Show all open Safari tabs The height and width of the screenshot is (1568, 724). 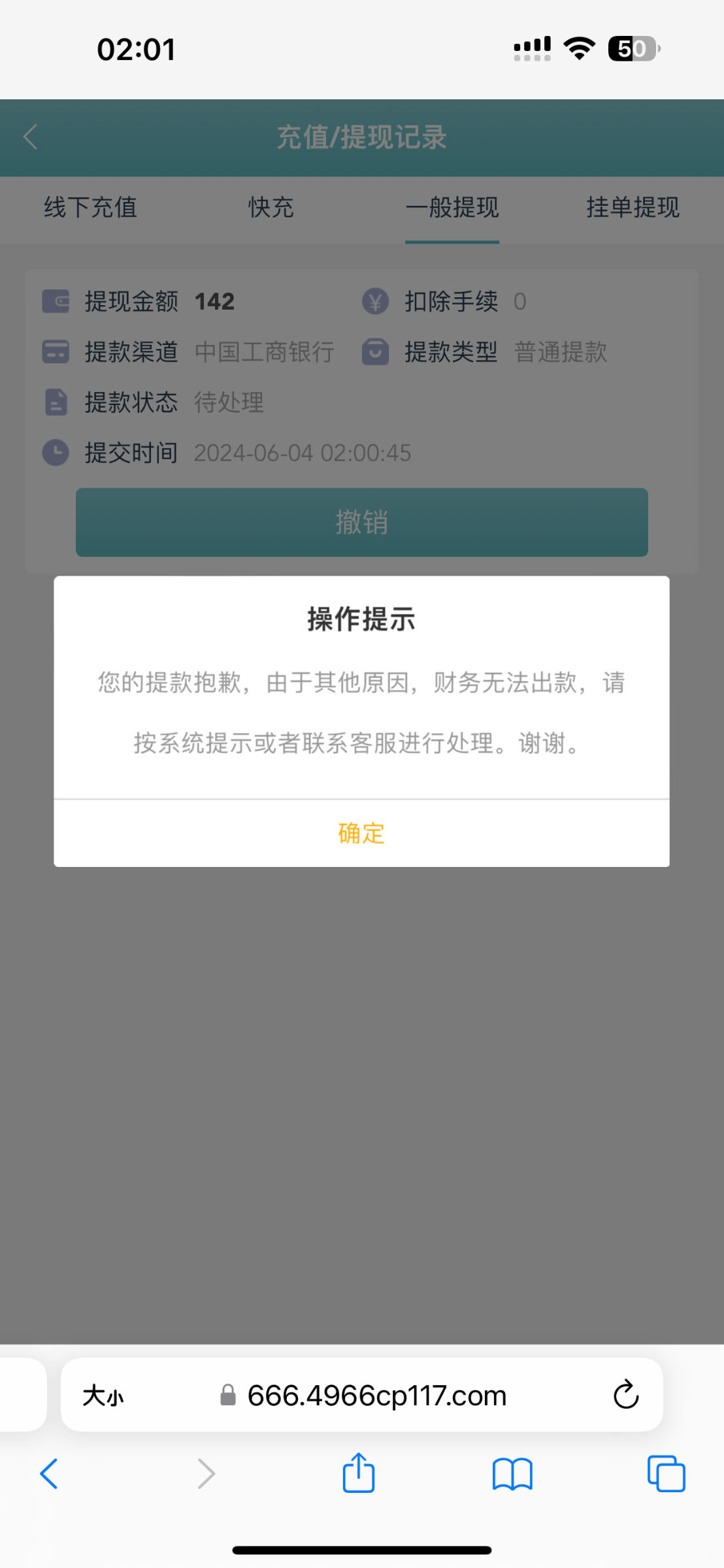pos(666,1474)
